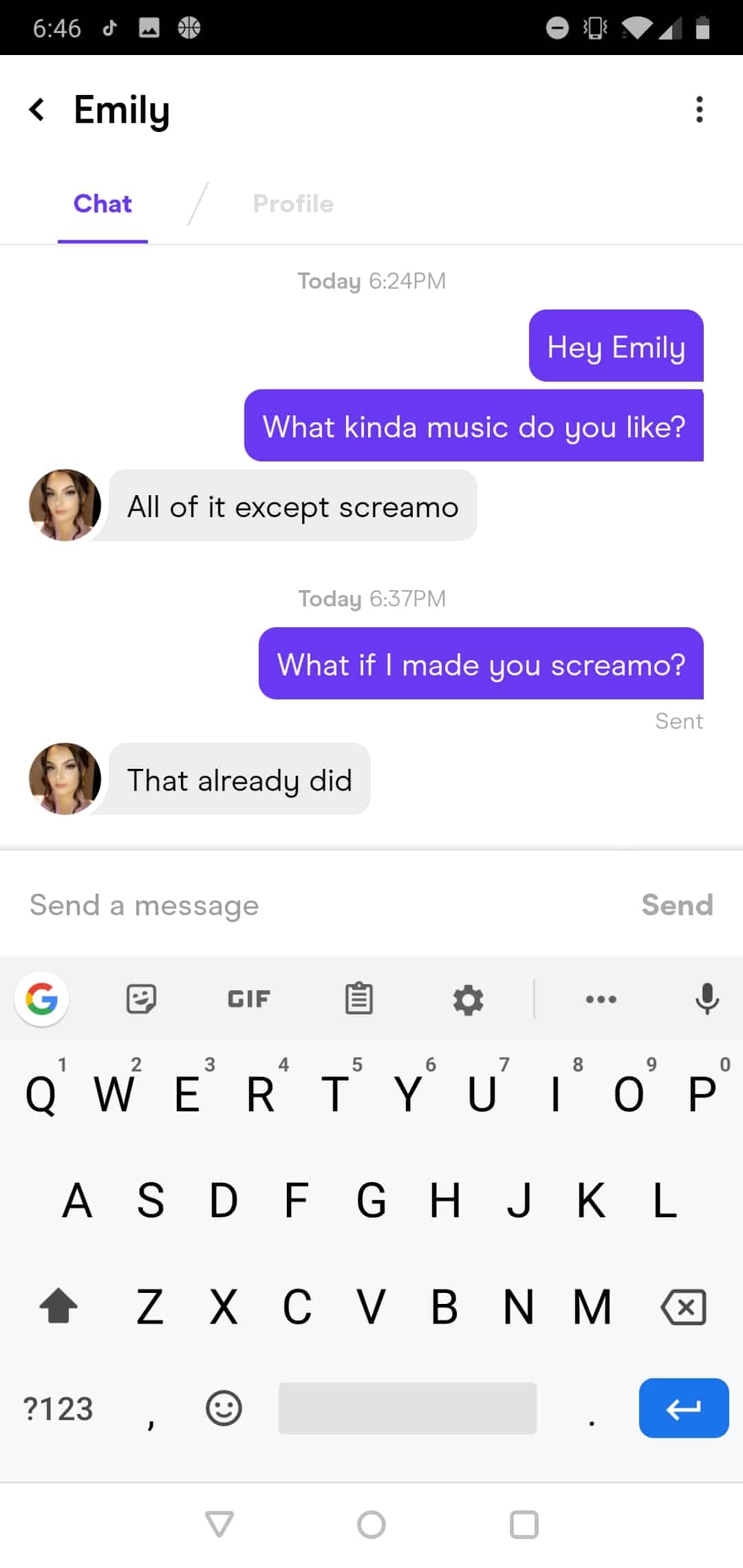Image resolution: width=743 pixels, height=1568 pixels.
Task: Open the emoji keyboard
Action: click(224, 1408)
